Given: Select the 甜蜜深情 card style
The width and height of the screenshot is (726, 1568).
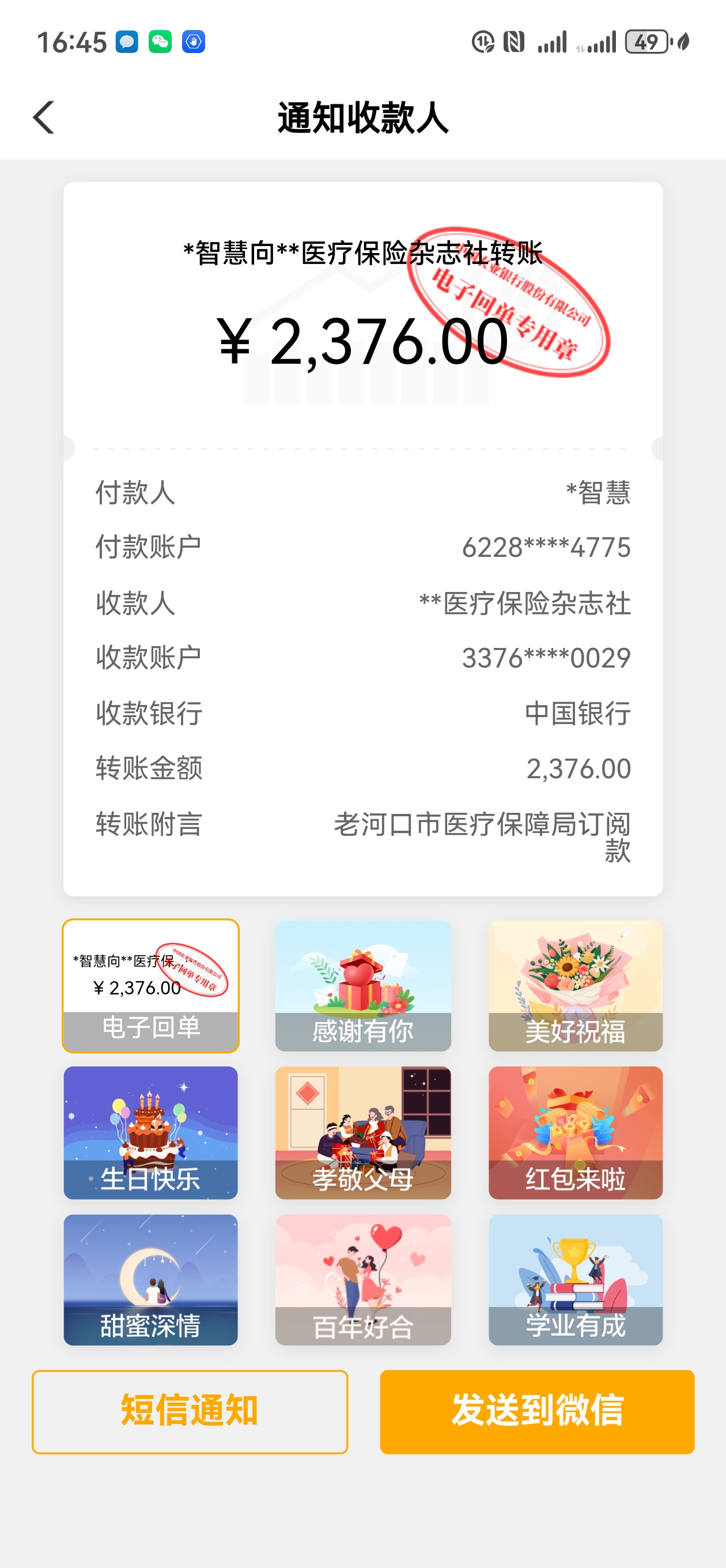Looking at the screenshot, I should point(150,1279).
